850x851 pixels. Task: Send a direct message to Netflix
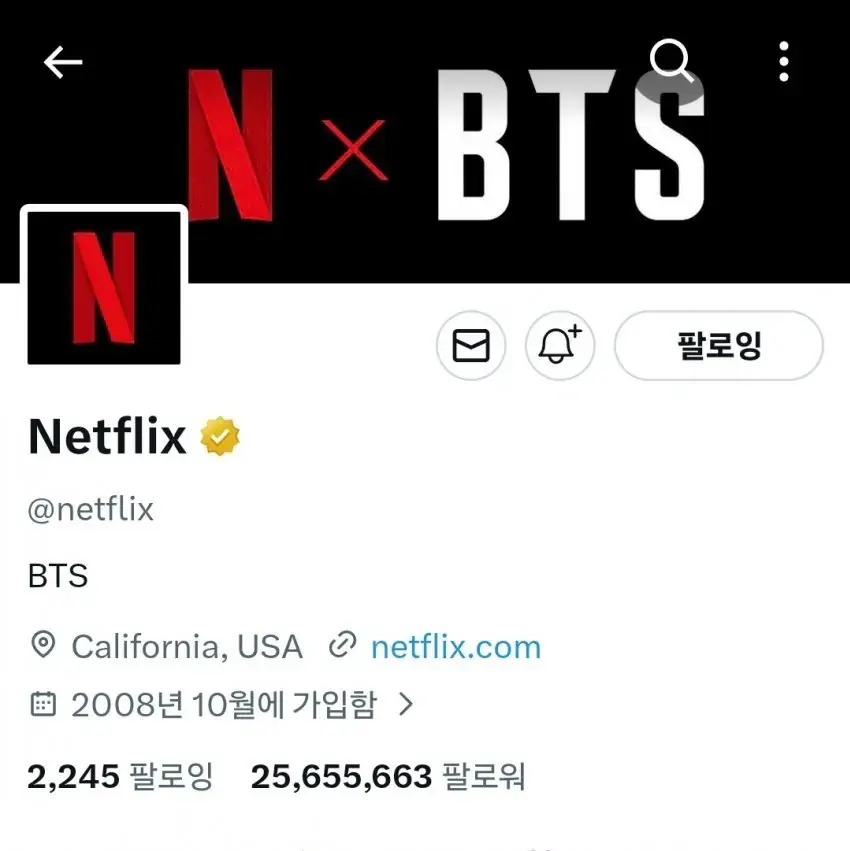(x=471, y=346)
